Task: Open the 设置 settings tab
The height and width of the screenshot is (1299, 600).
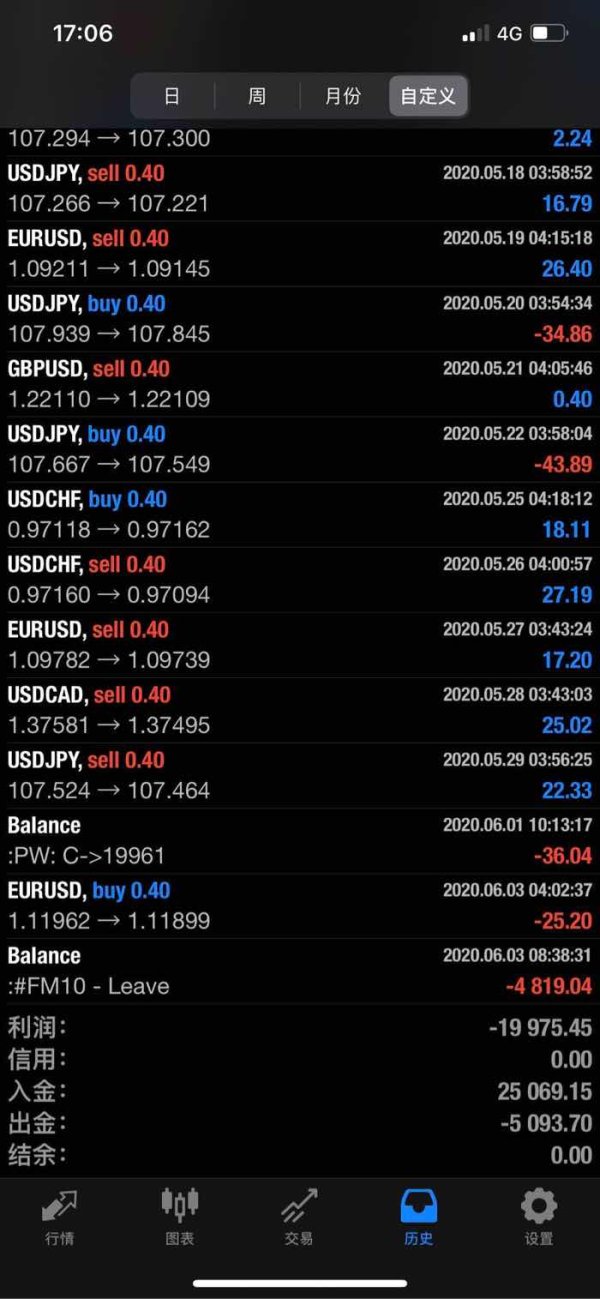Action: [x=539, y=1217]
